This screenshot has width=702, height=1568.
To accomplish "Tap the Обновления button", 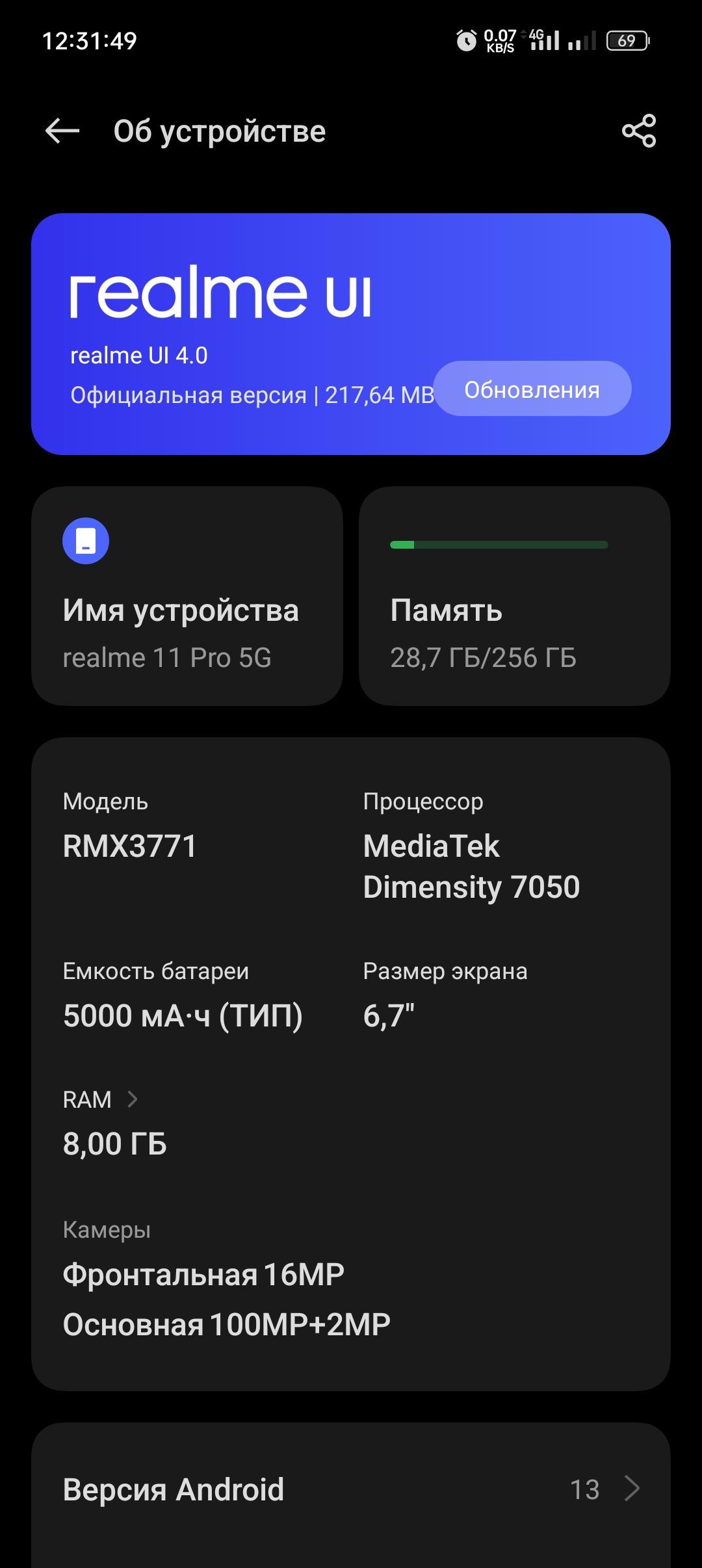I will click(x=532, y=389).
